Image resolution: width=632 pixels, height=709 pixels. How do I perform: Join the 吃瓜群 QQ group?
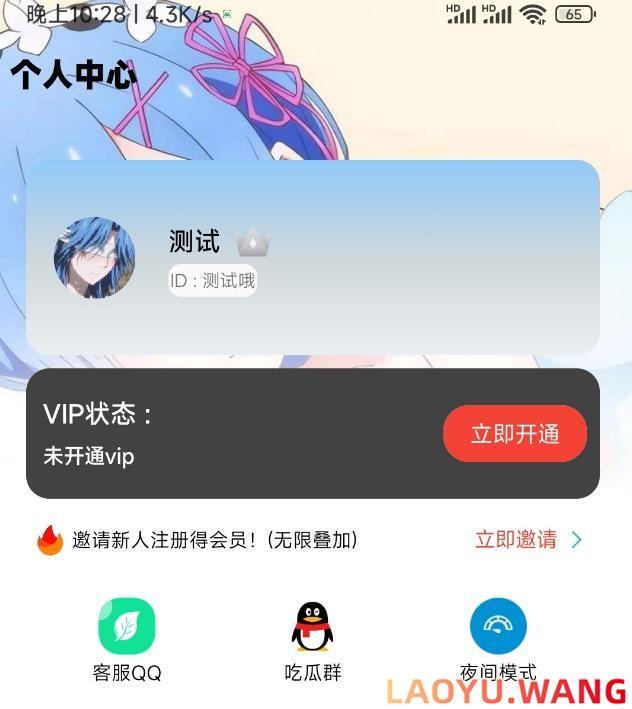[x=312, y=627]
